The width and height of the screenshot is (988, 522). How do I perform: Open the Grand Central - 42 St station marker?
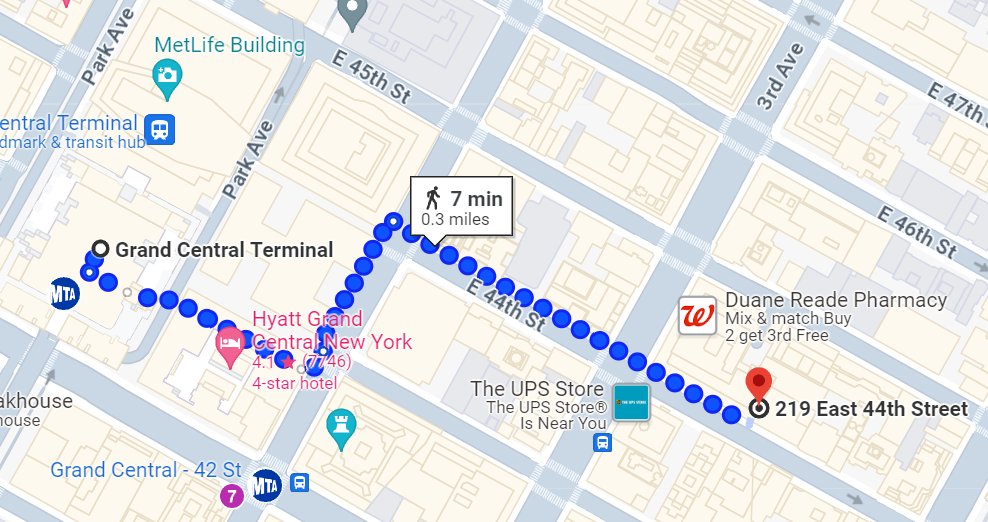tap(264, 484)
